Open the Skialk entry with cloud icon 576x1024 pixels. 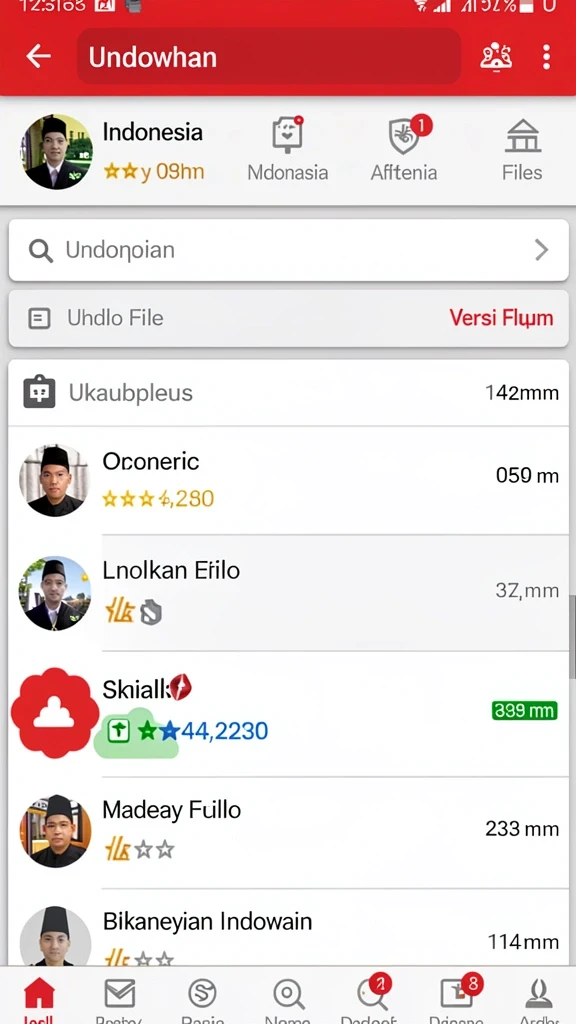point(288,713)
